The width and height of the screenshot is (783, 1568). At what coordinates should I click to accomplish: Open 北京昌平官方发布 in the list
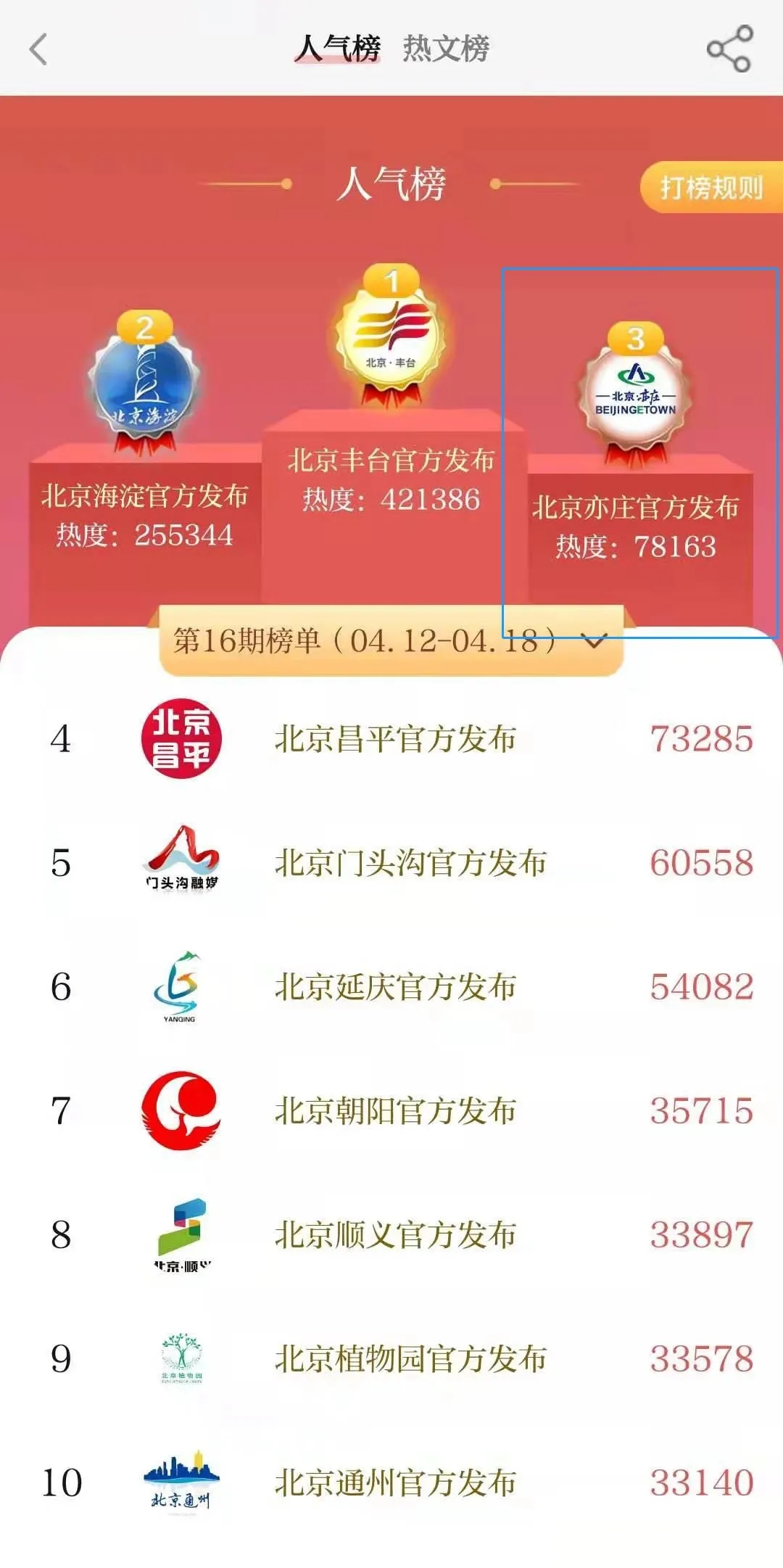click(x=395, y=739)
